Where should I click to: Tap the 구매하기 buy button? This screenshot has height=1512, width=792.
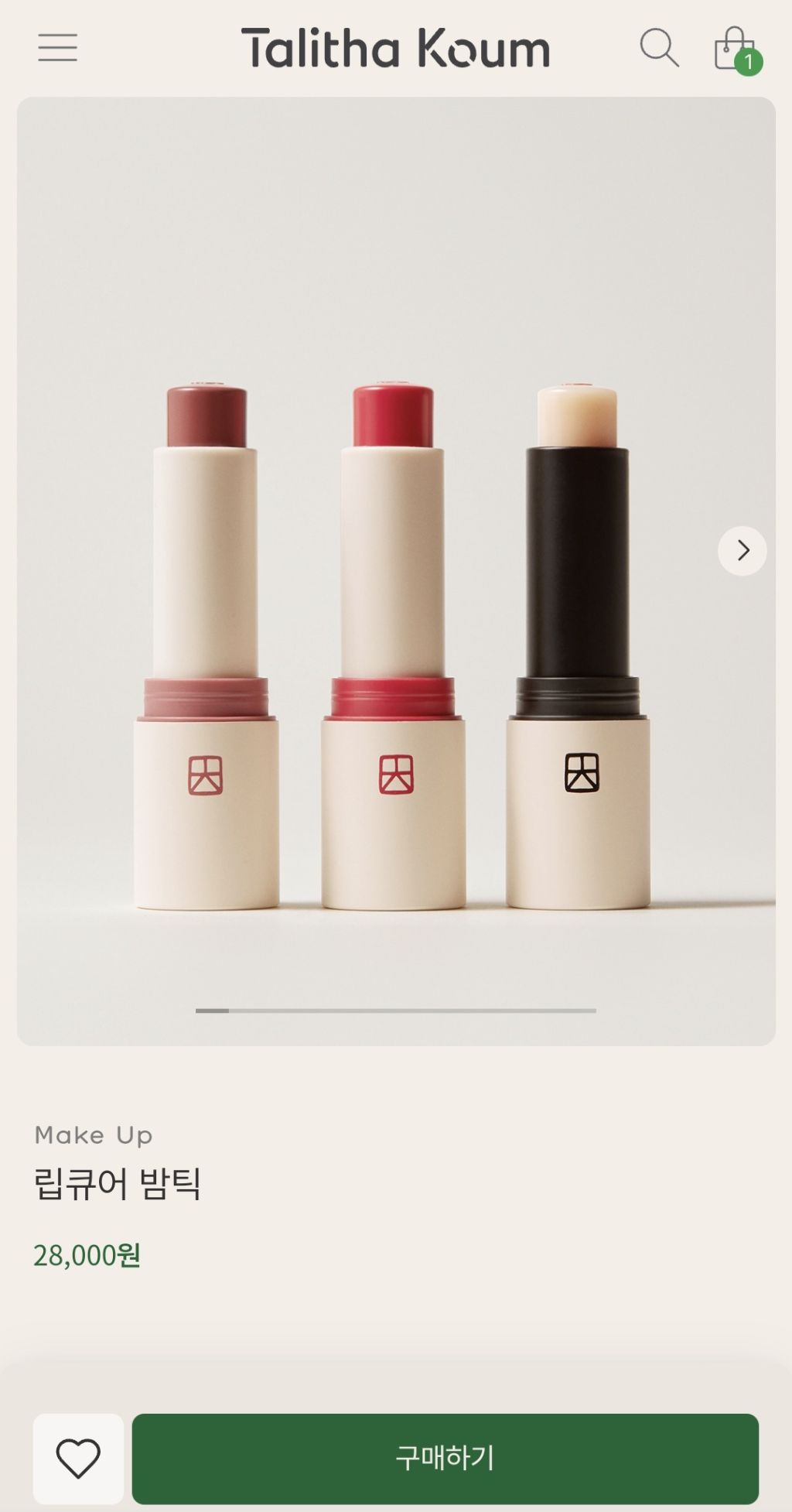[445, 1459]
